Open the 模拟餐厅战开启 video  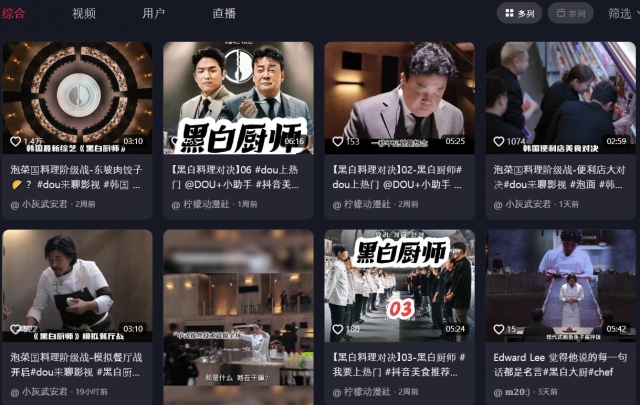coord(77,285)
